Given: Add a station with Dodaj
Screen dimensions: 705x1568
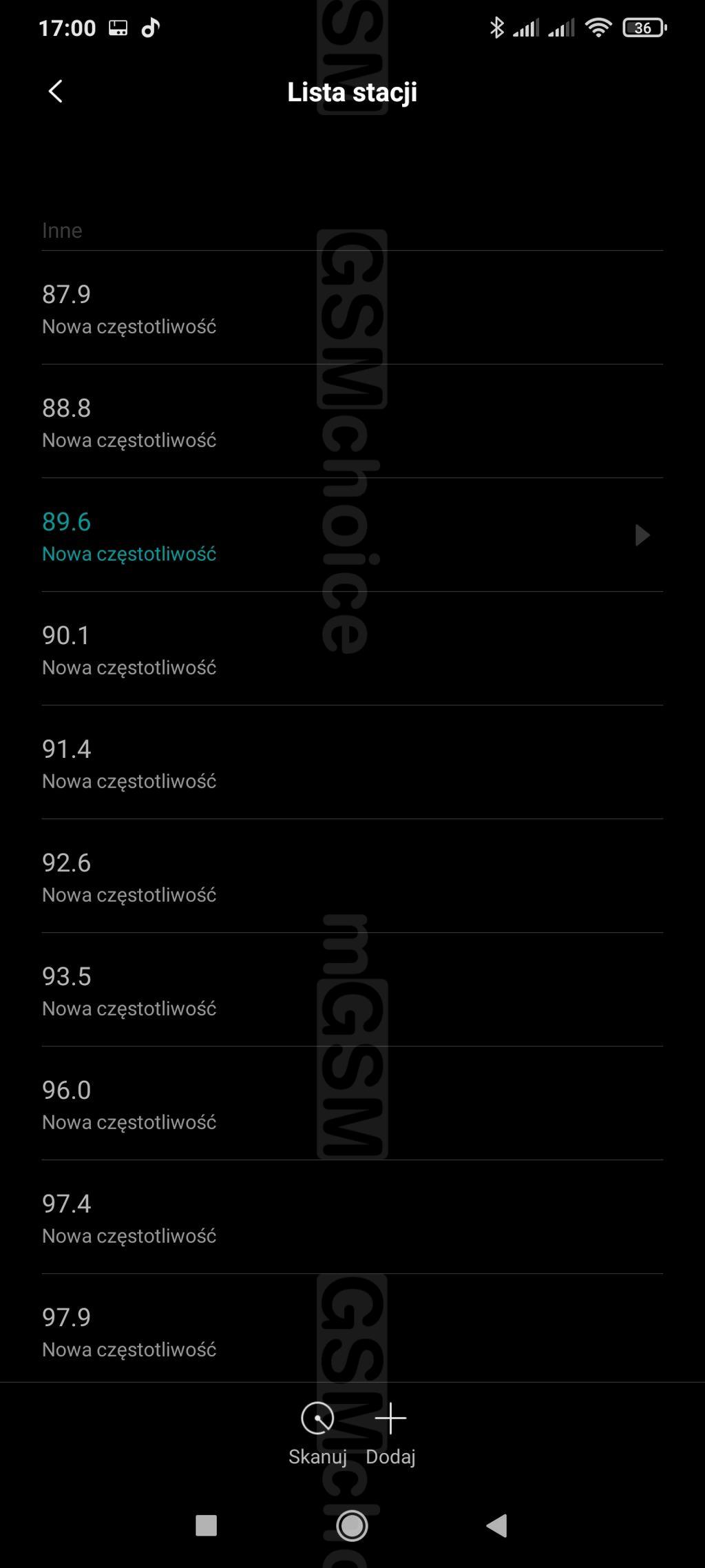Looking at the screenshot, I should point(390,1433).
